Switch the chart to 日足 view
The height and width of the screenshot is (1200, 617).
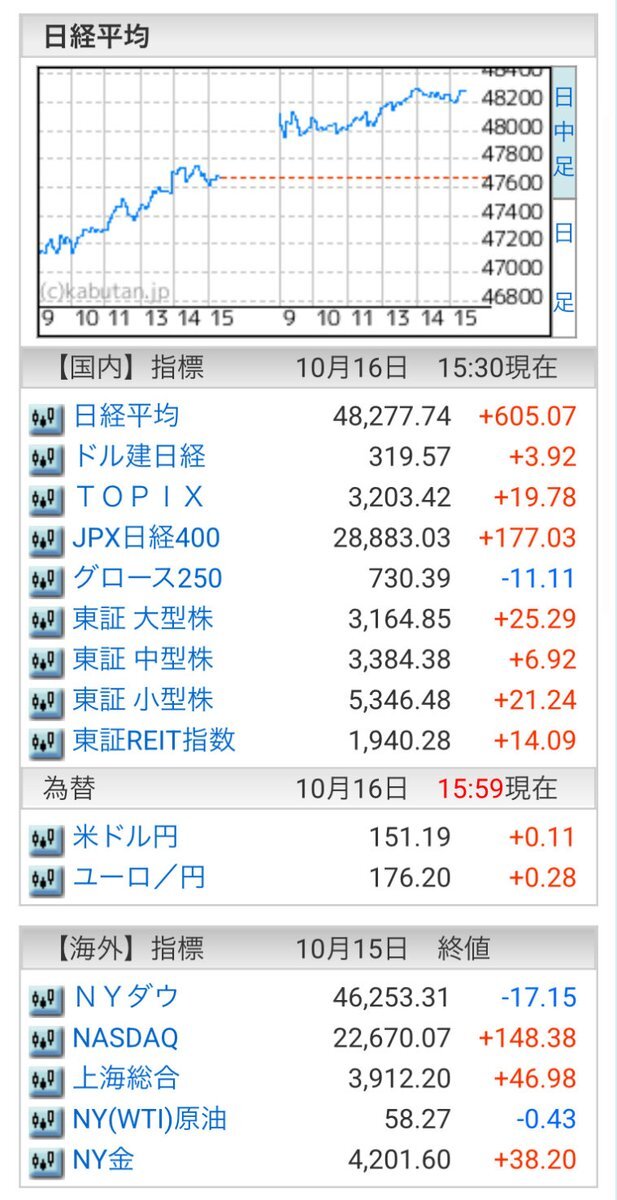tap(564, 267)
